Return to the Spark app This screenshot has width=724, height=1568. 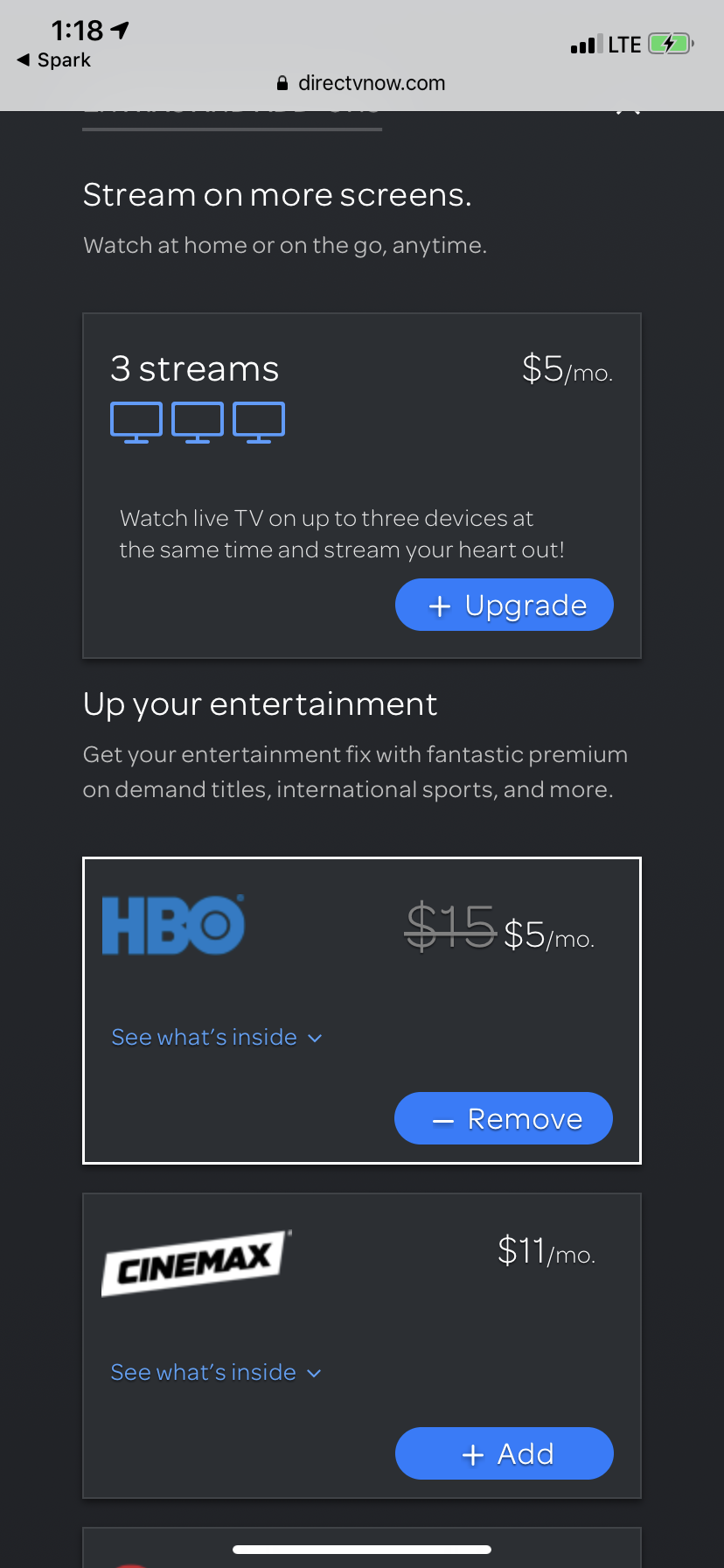point(54,60)
